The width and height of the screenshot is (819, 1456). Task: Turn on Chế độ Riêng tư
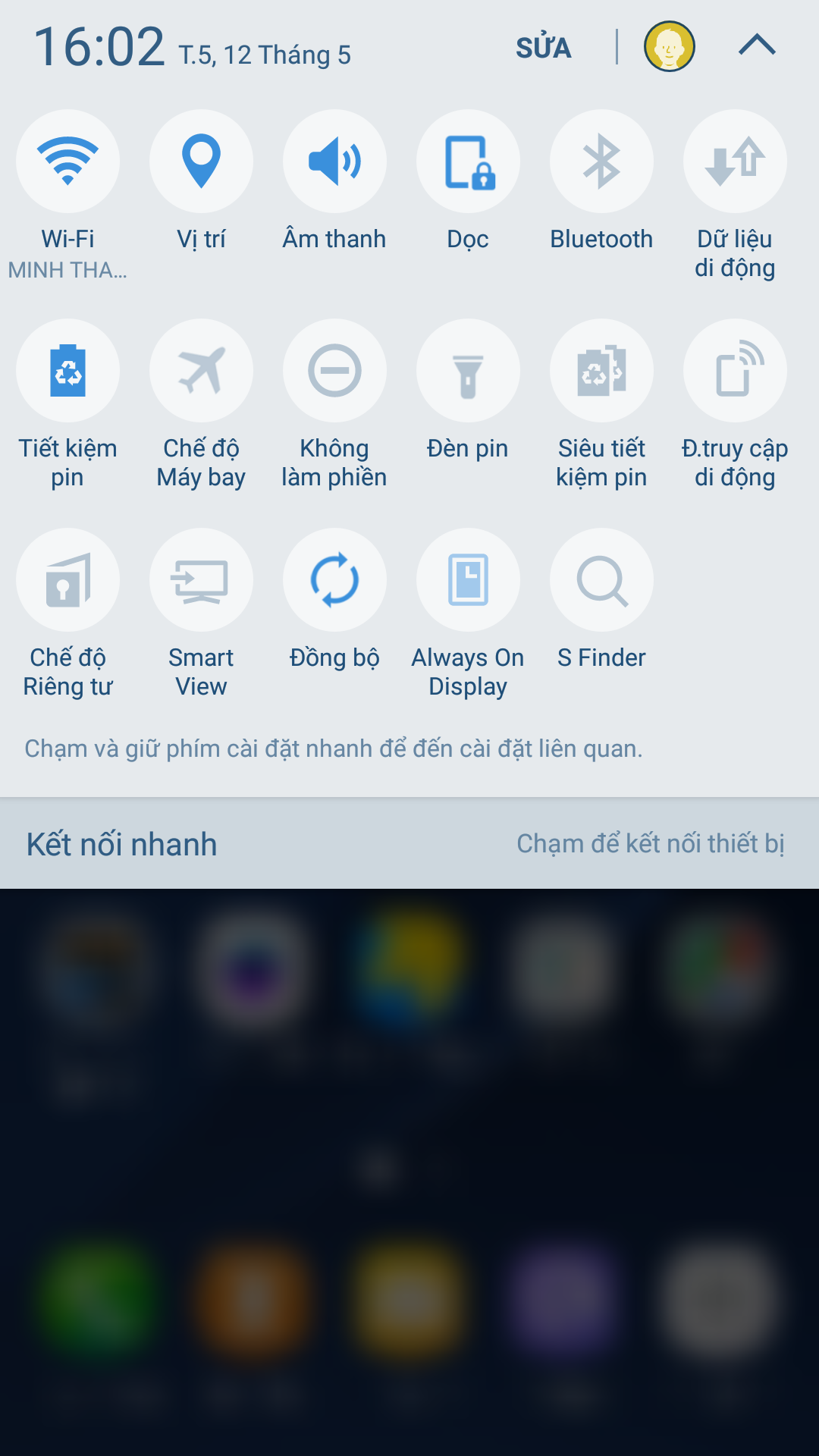(67, 580)
